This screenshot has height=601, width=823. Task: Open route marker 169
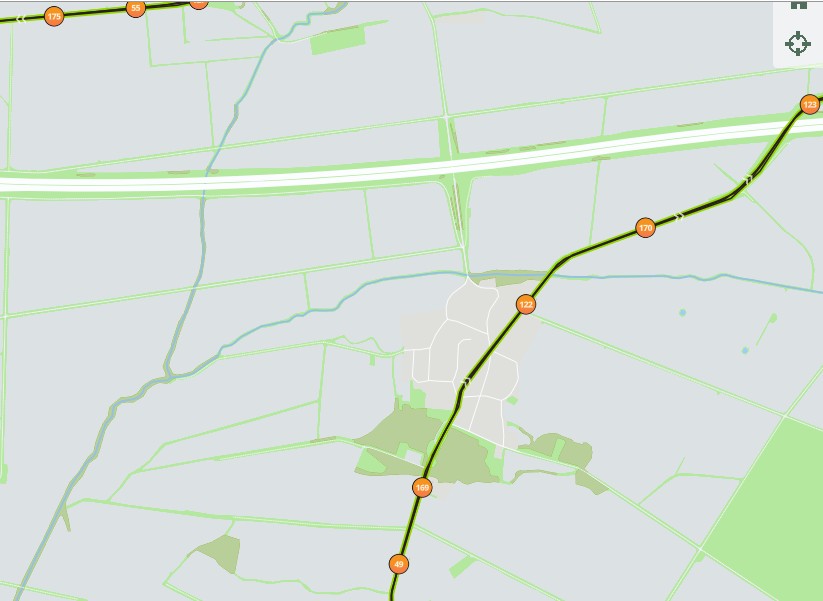[422, 488]
